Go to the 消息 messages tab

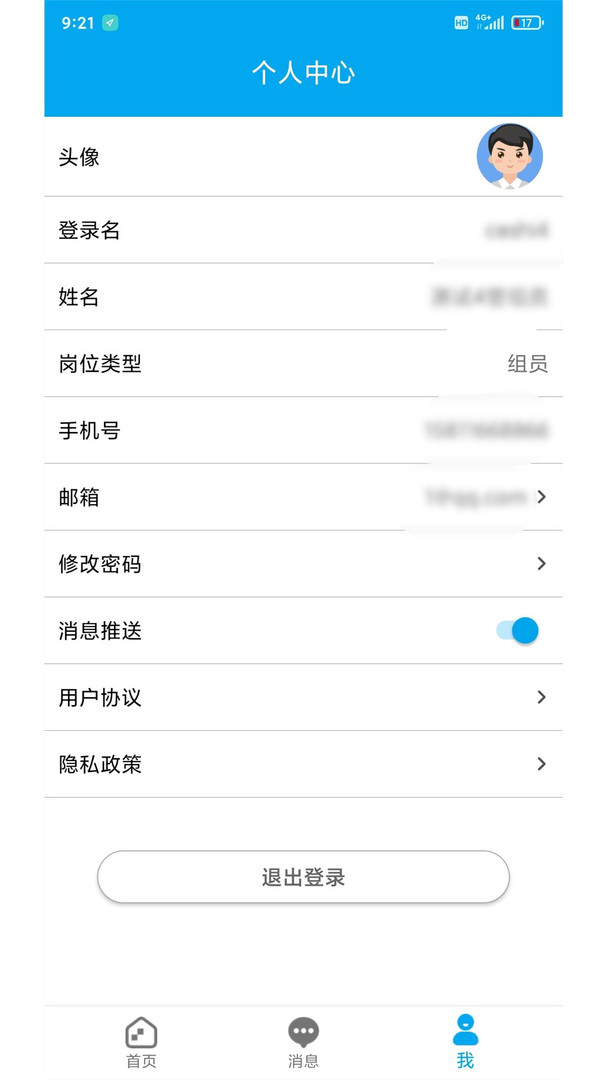click(x=303, y=1042)
